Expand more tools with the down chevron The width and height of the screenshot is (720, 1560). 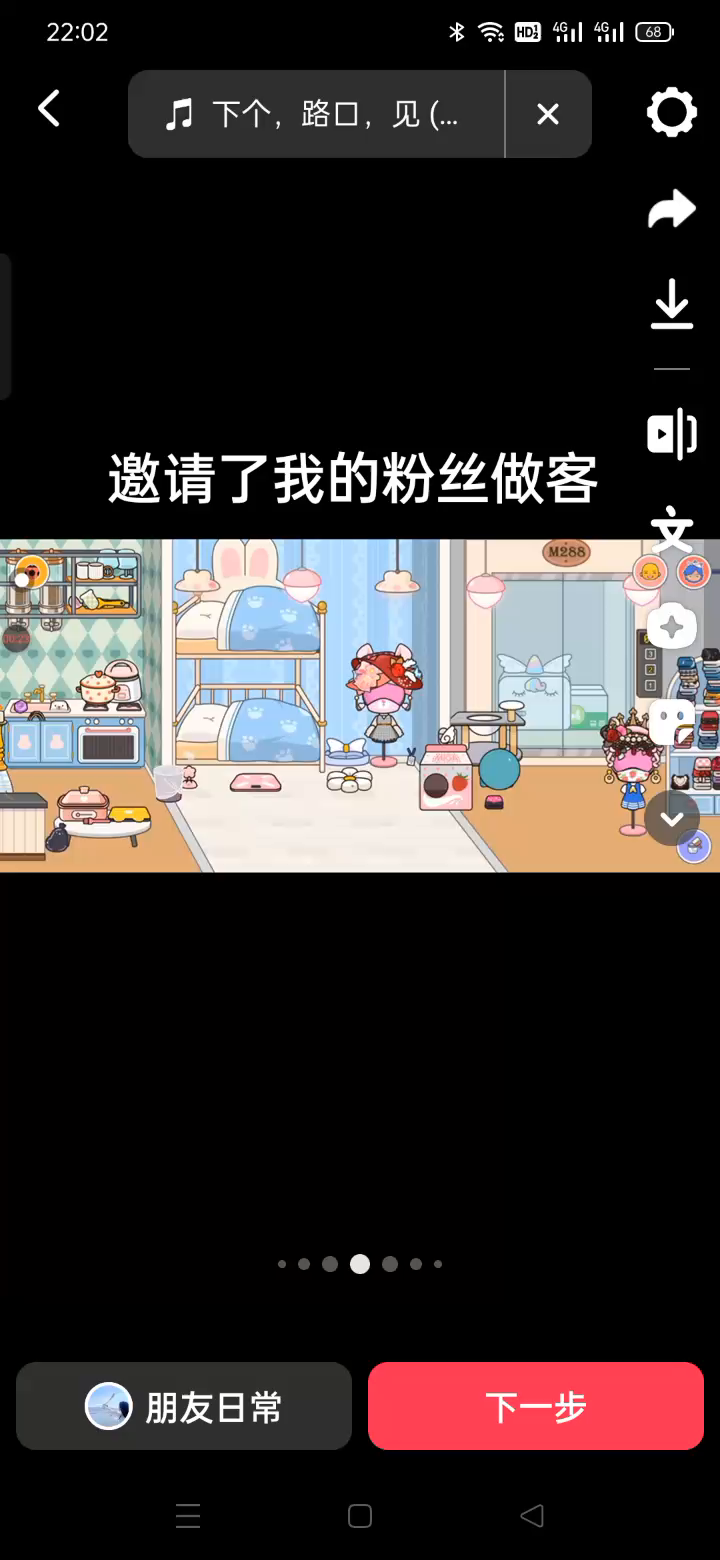[x=671, y=818]
